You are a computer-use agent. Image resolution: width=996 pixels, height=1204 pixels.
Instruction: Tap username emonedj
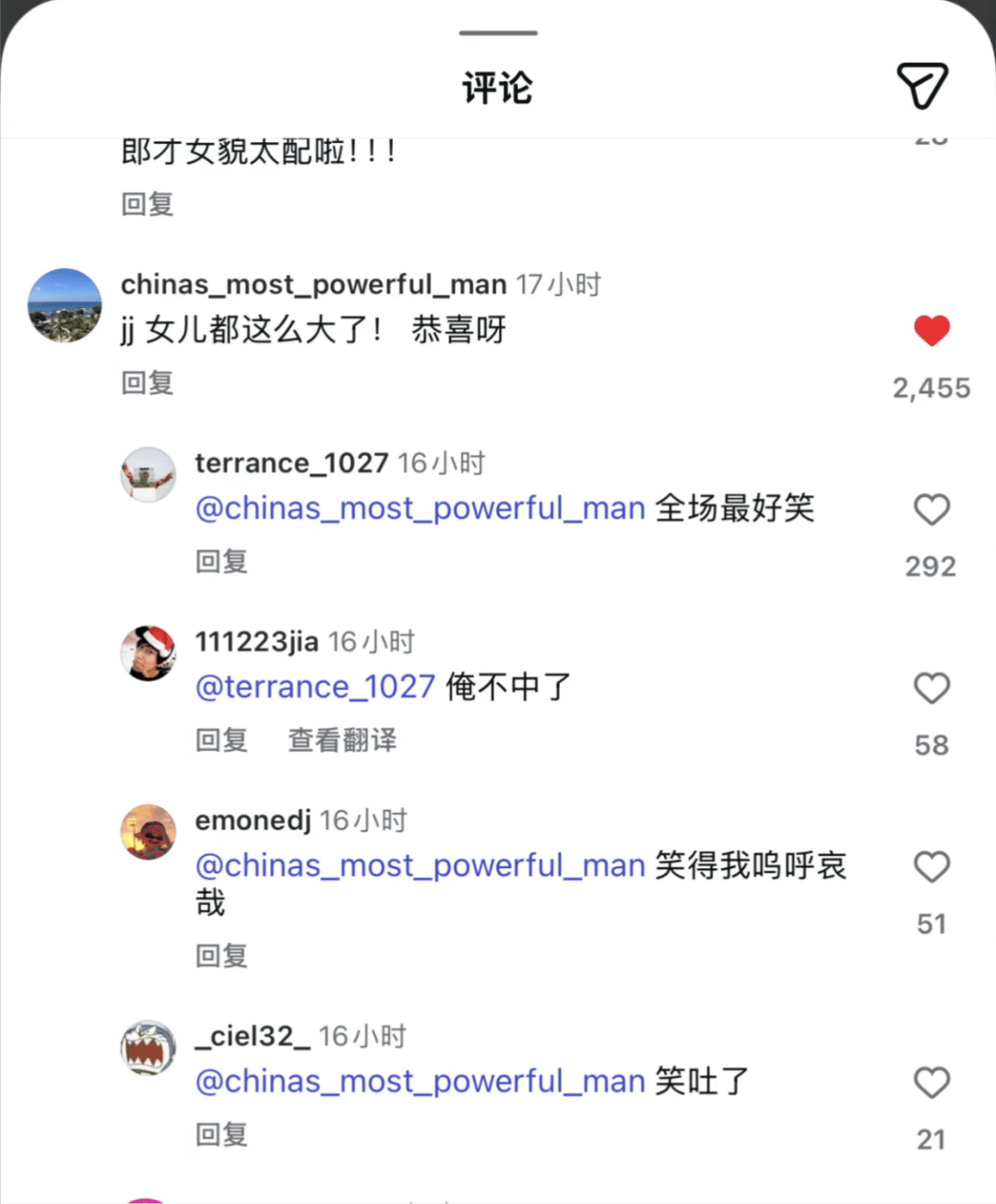pos(251,819)
